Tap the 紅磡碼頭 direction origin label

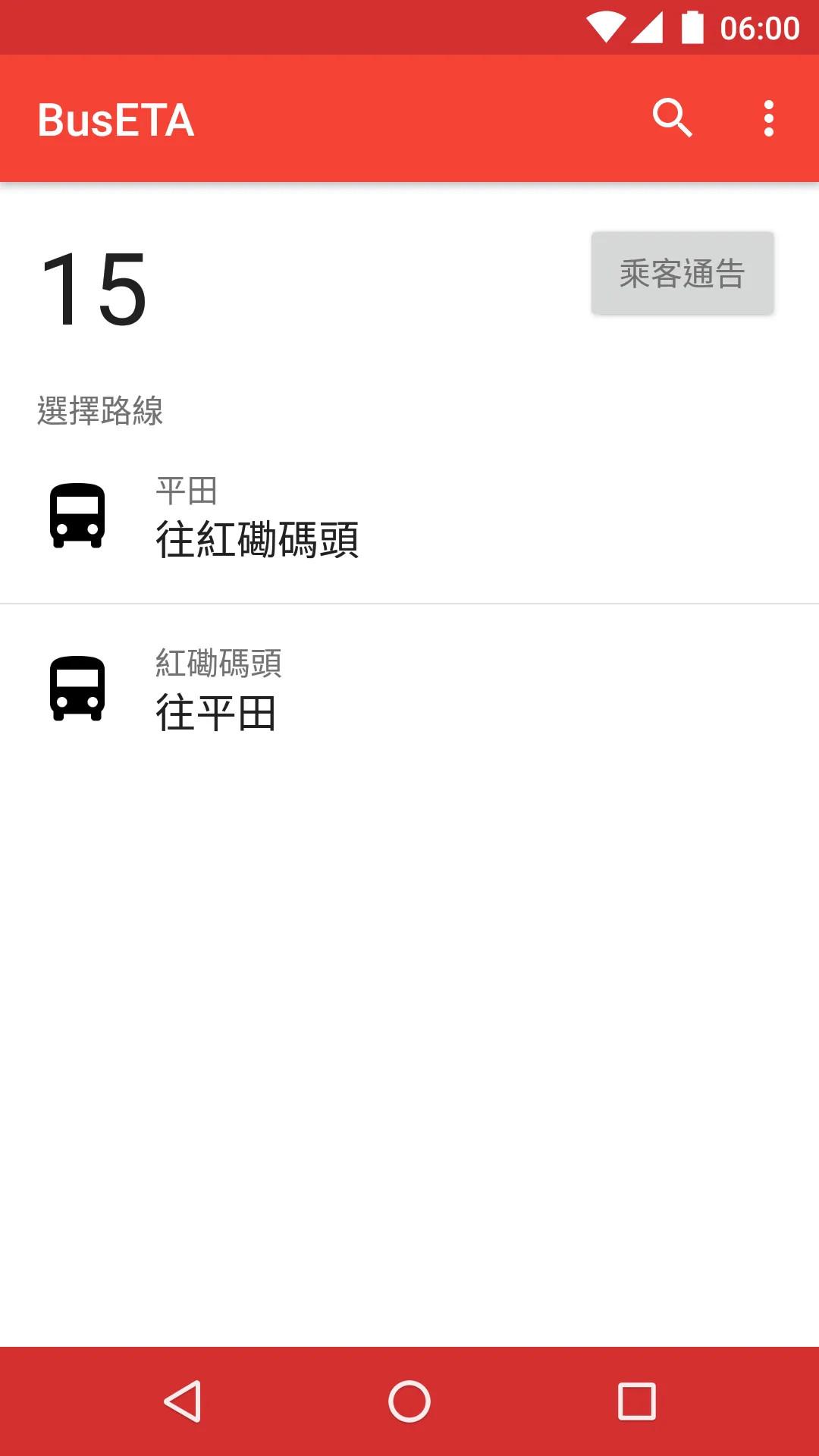218,665
